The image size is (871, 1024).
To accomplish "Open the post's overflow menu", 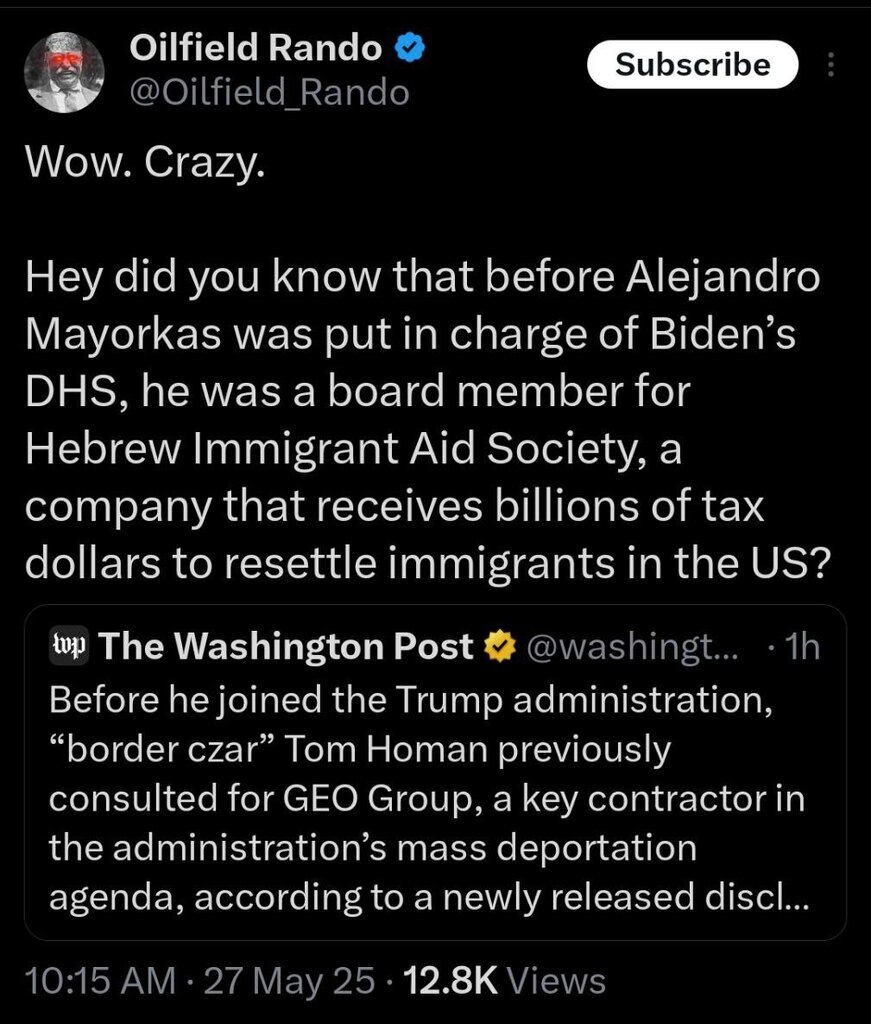I will point(829,66).
